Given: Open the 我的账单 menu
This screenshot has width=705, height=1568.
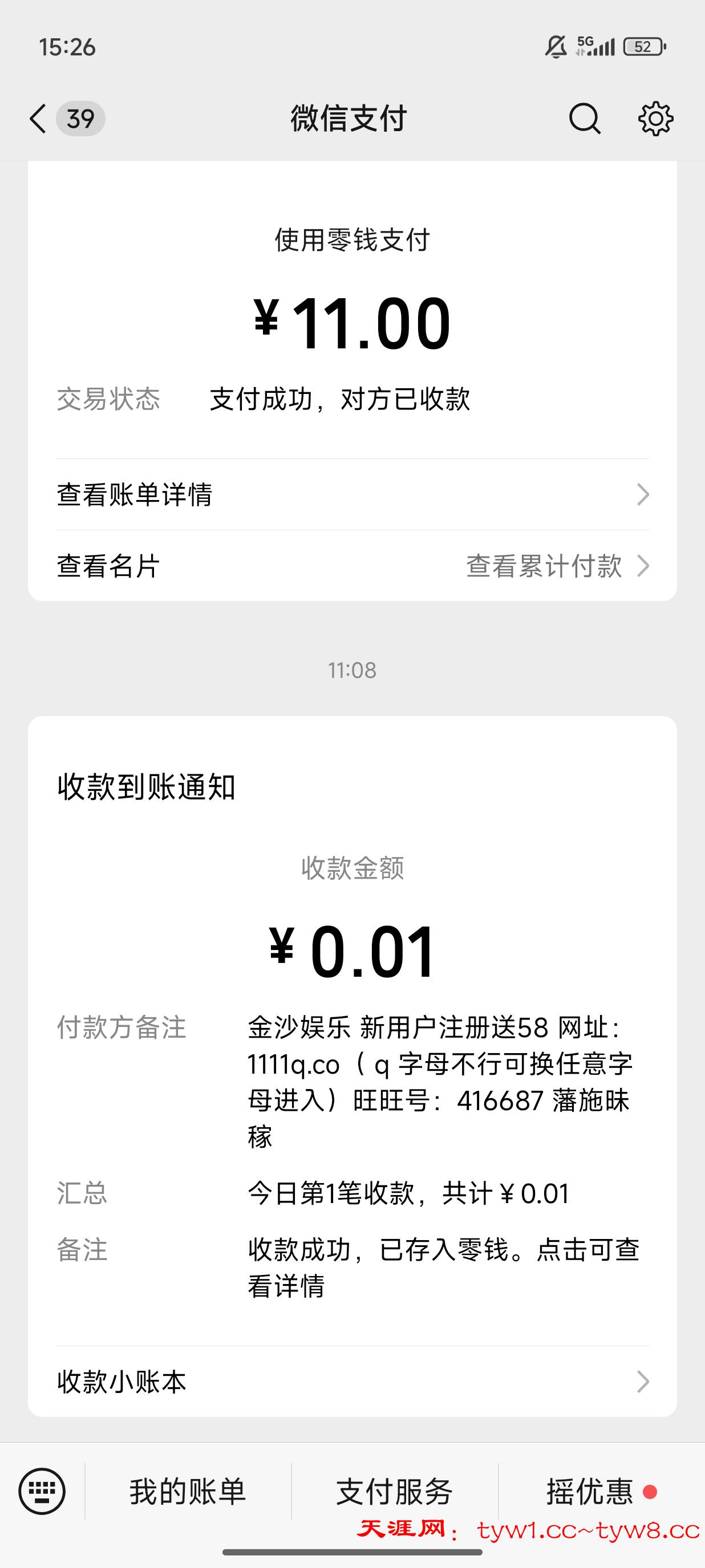Looking at the screenshot, I should pos(188,1491).
